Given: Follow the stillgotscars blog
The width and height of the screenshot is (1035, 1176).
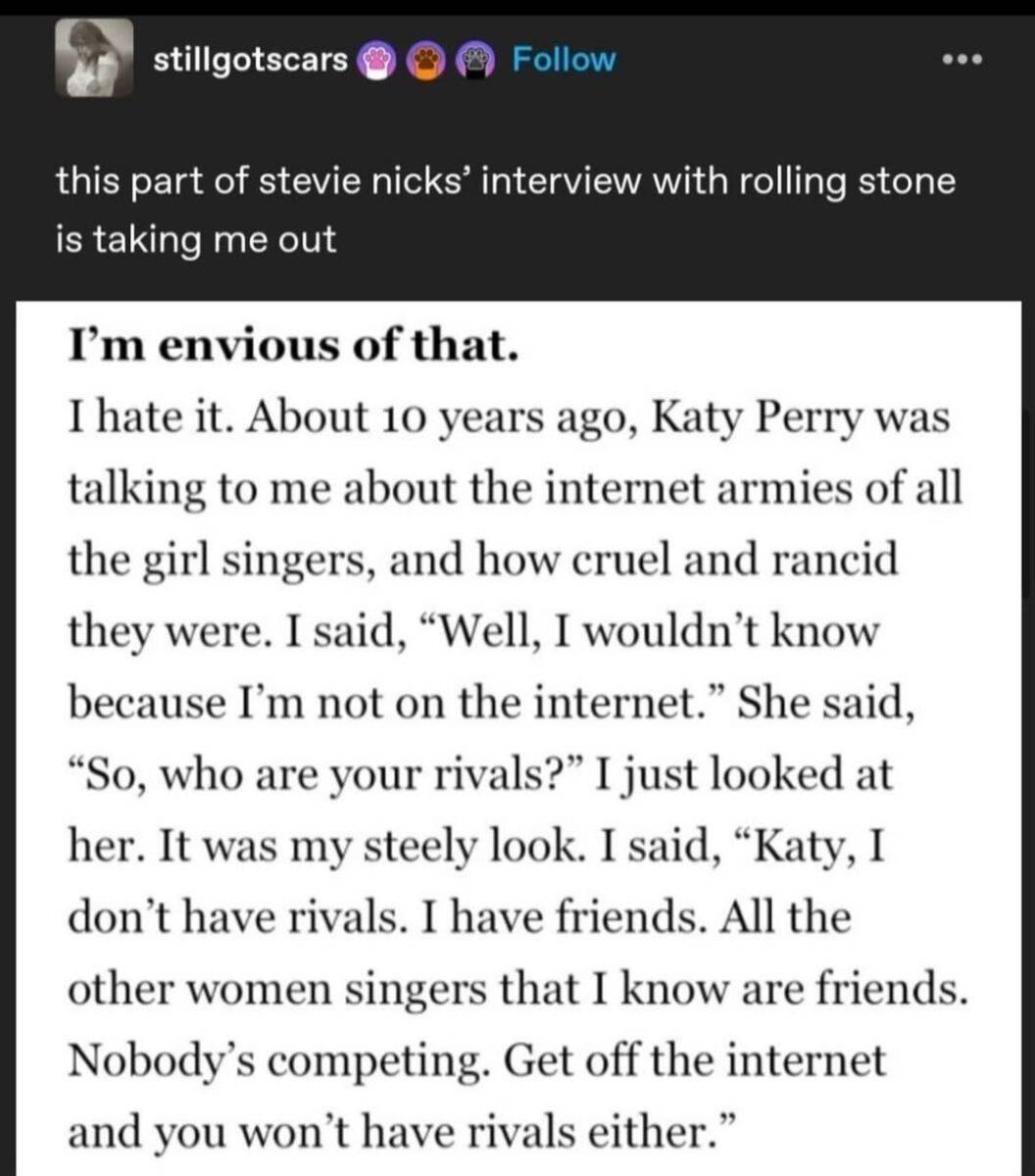Looking at the screenshot, I should pyautogui.click(x=565, y=60).
